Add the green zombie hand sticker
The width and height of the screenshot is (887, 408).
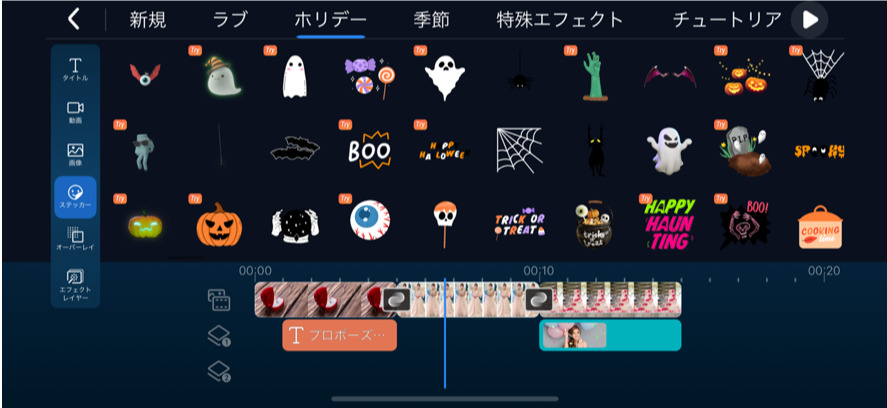(x=594, y=75)
